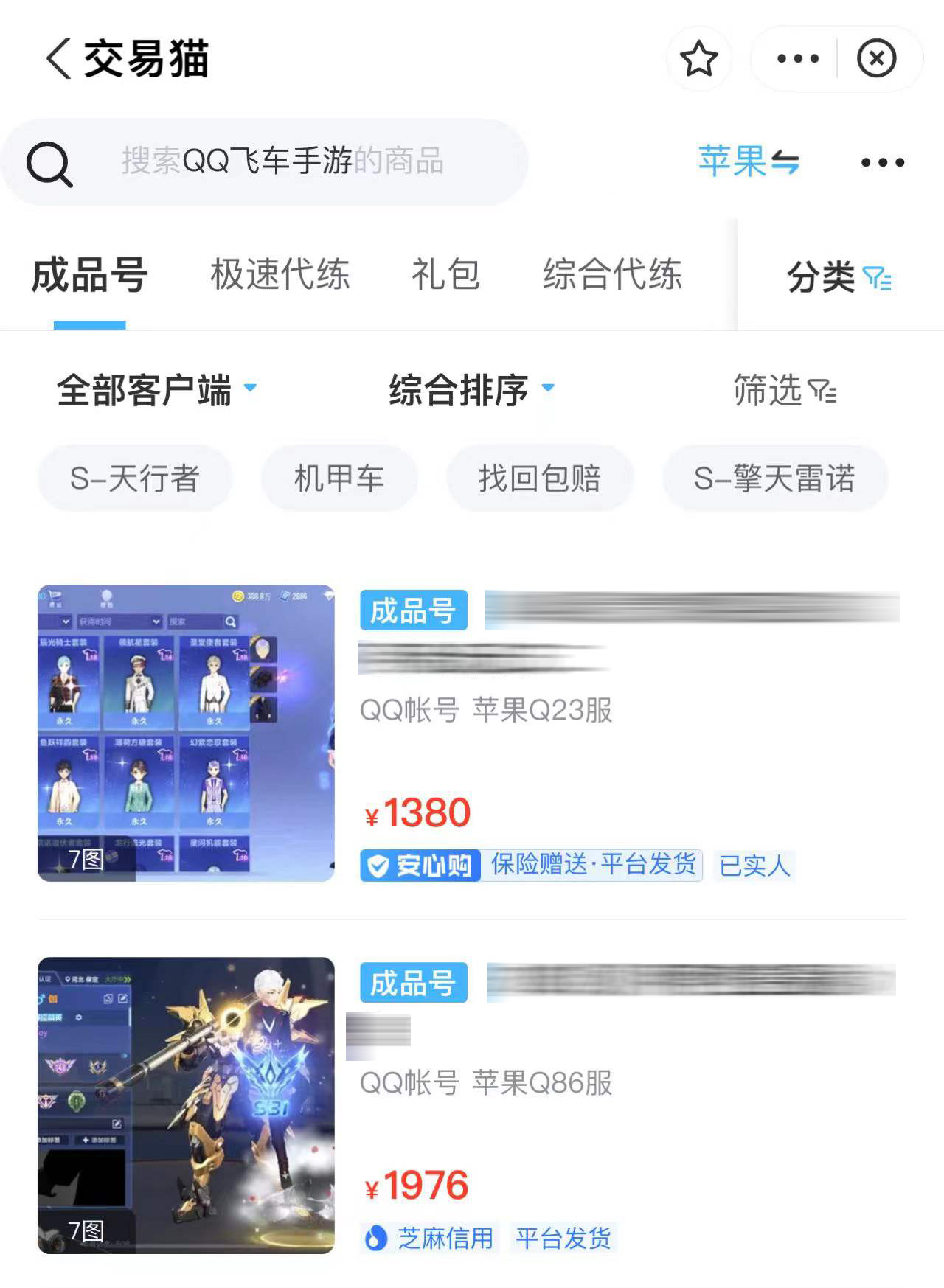The image size is (944, 1288).
Task: Choose the S-擎天雷诺 chip
Action: pos(774,478)
